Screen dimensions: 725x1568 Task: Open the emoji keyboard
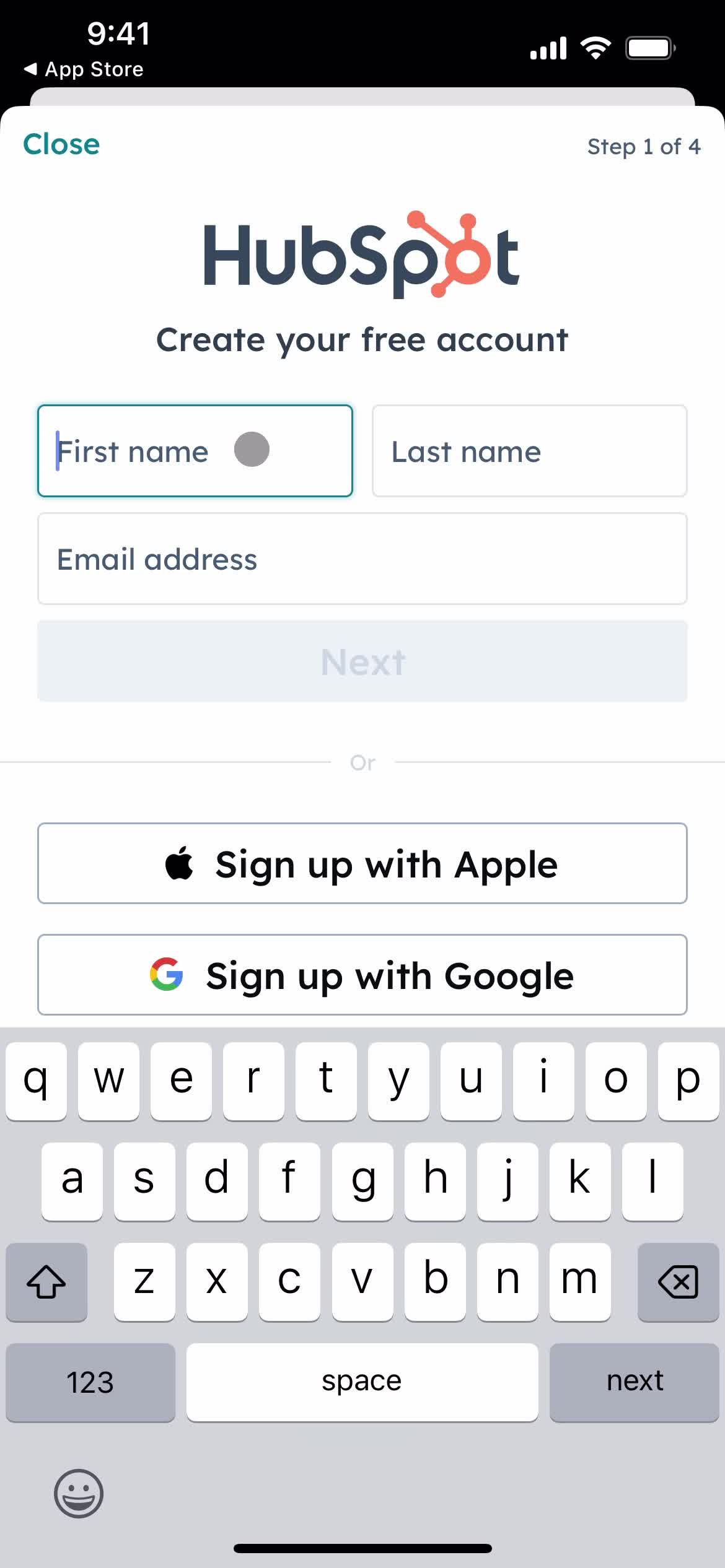tap(79, 1493)
